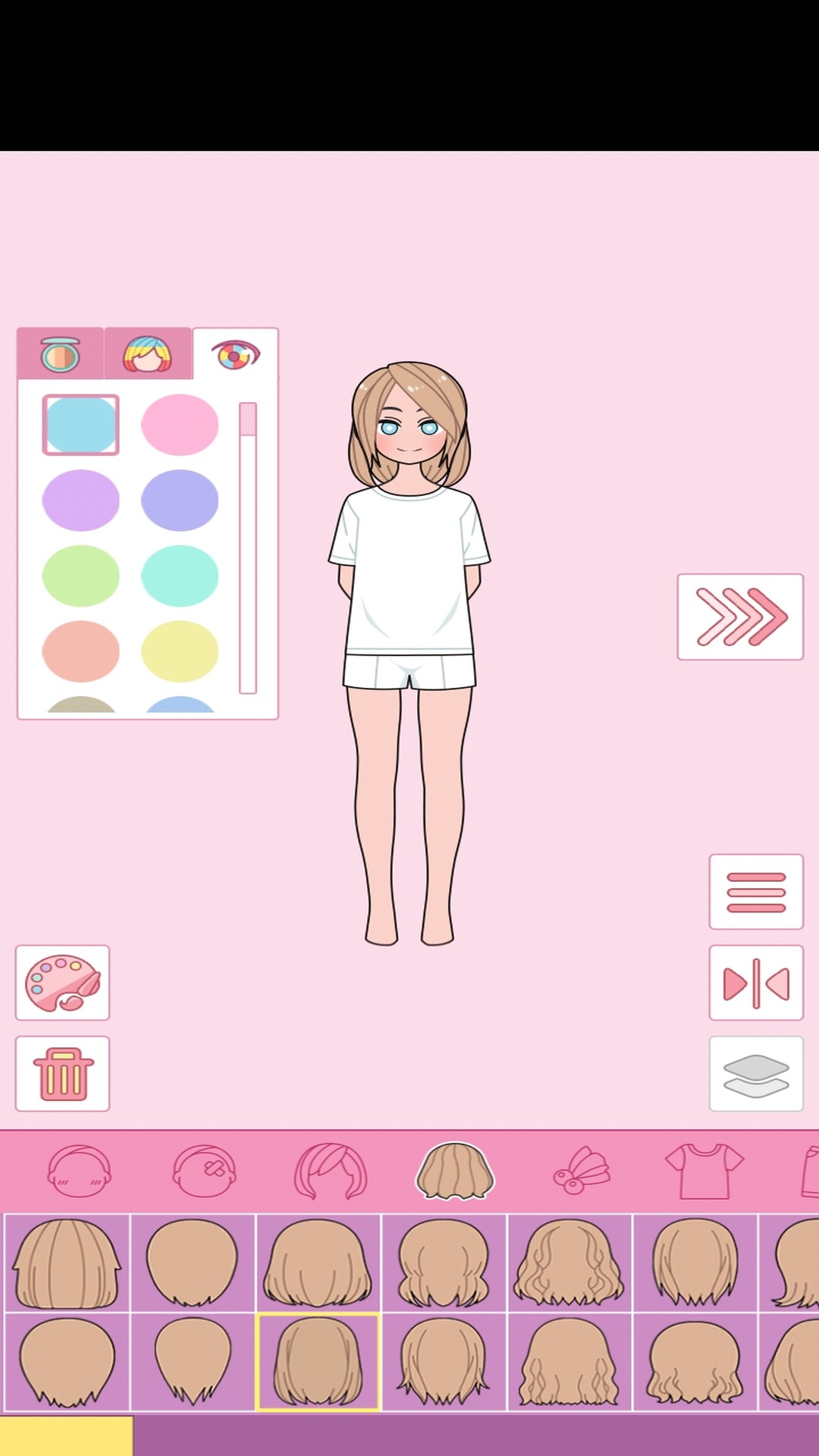Tap the trash can to delete
Screen dimensions: 819x1456
point(63,1074)
